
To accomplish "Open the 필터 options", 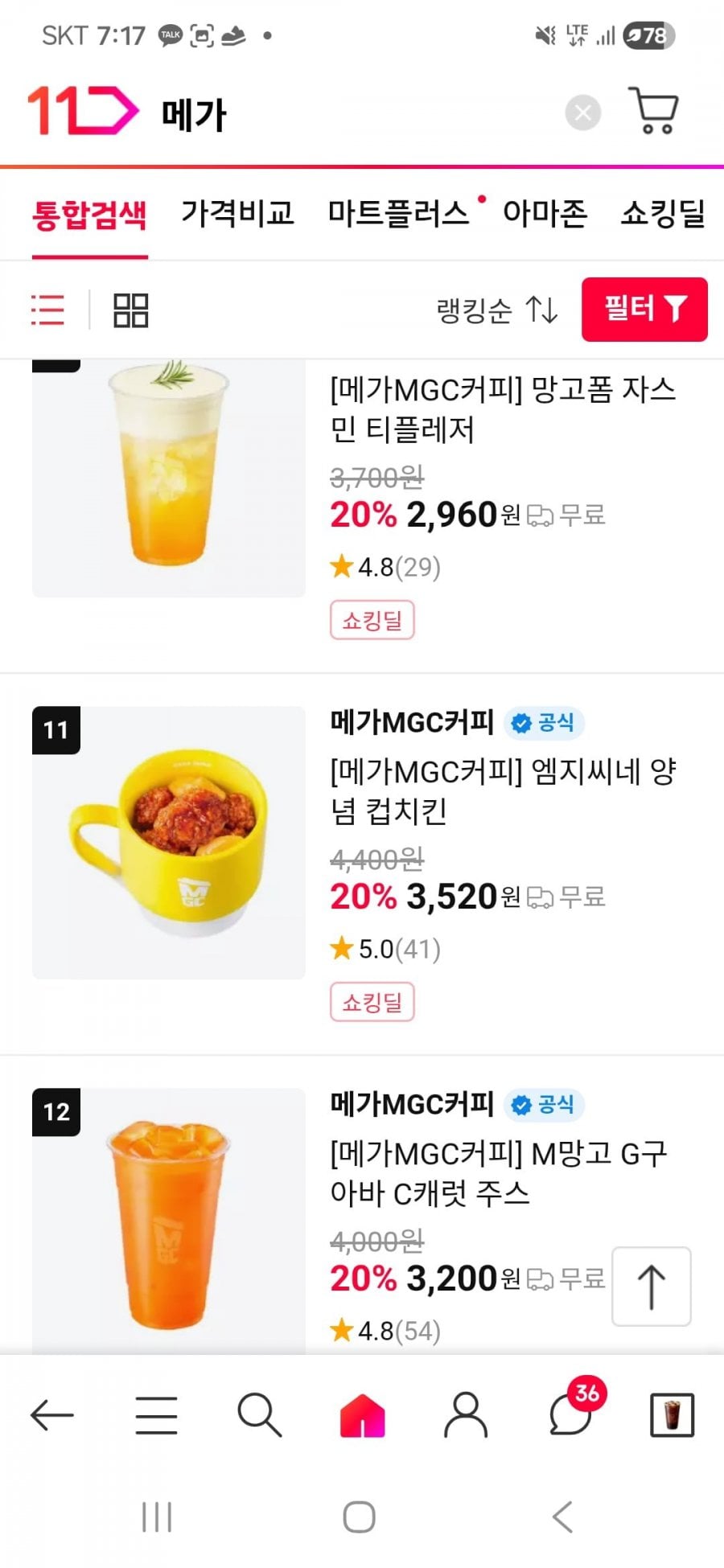I will point(644,310).
